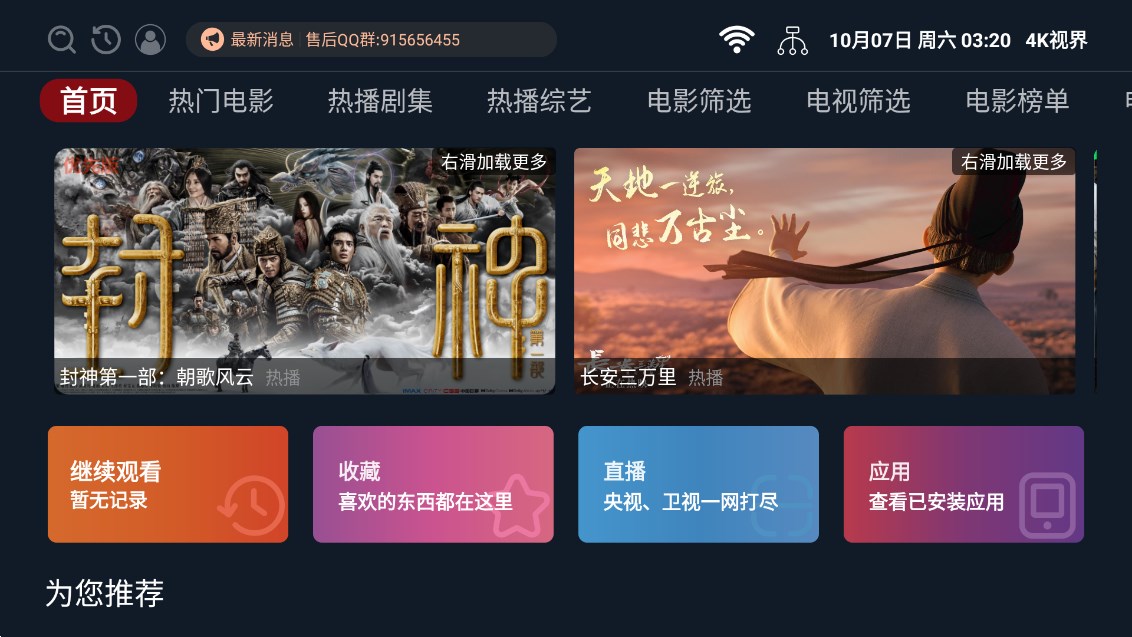Open the 继续观看 card
1132x637 pixels.
(x=168, y=484)
